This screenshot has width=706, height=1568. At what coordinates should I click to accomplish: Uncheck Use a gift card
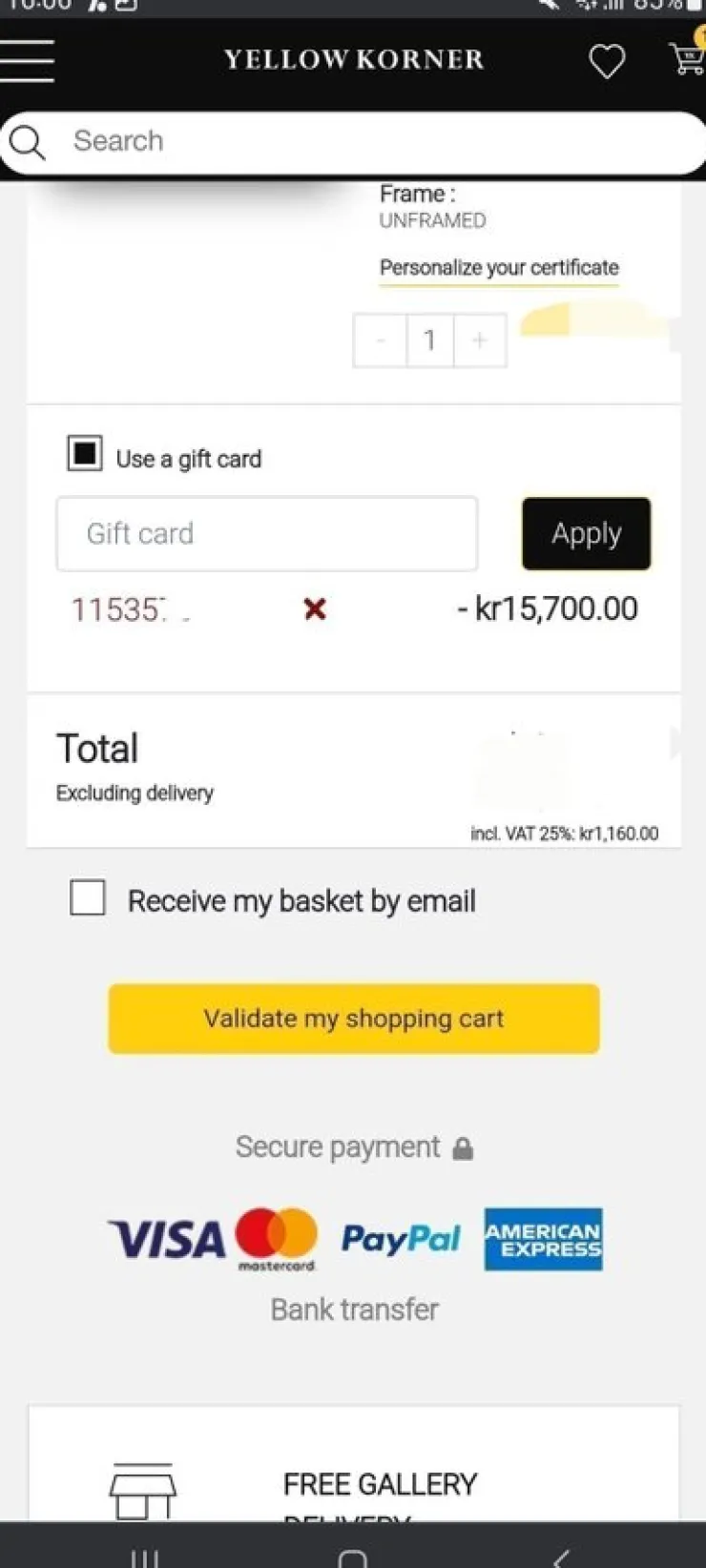click(x=85, y=454)
